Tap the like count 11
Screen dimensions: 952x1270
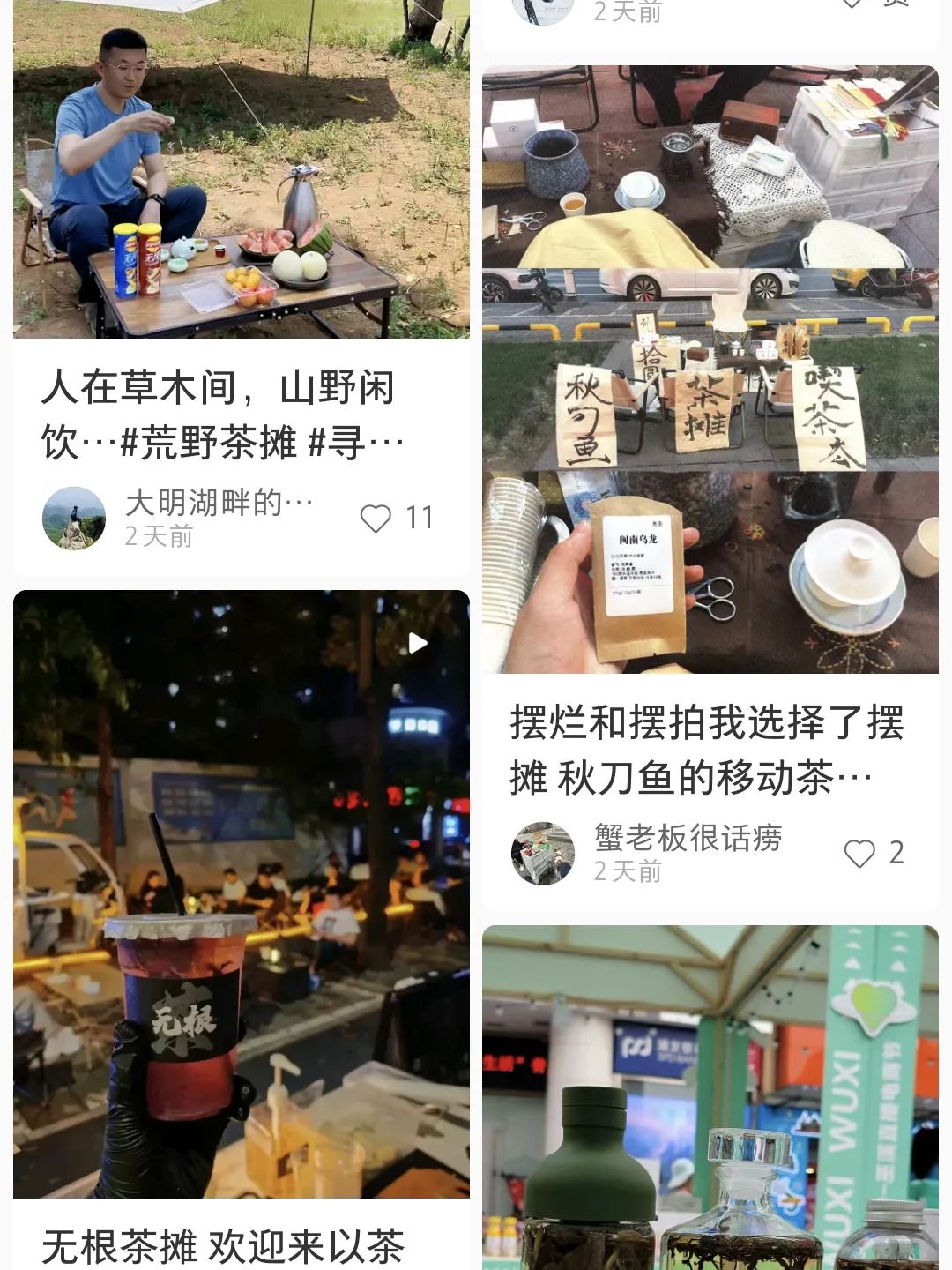click(x=420, y=518)
